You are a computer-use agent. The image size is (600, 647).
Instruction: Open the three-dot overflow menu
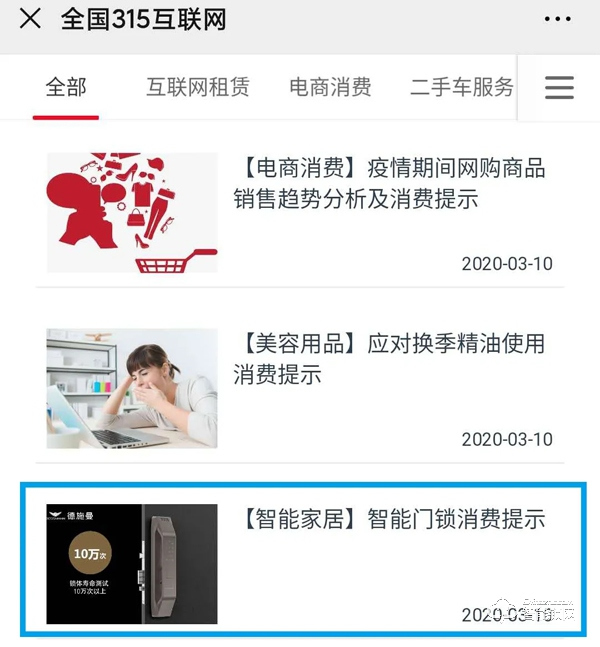tap(557, 19)
